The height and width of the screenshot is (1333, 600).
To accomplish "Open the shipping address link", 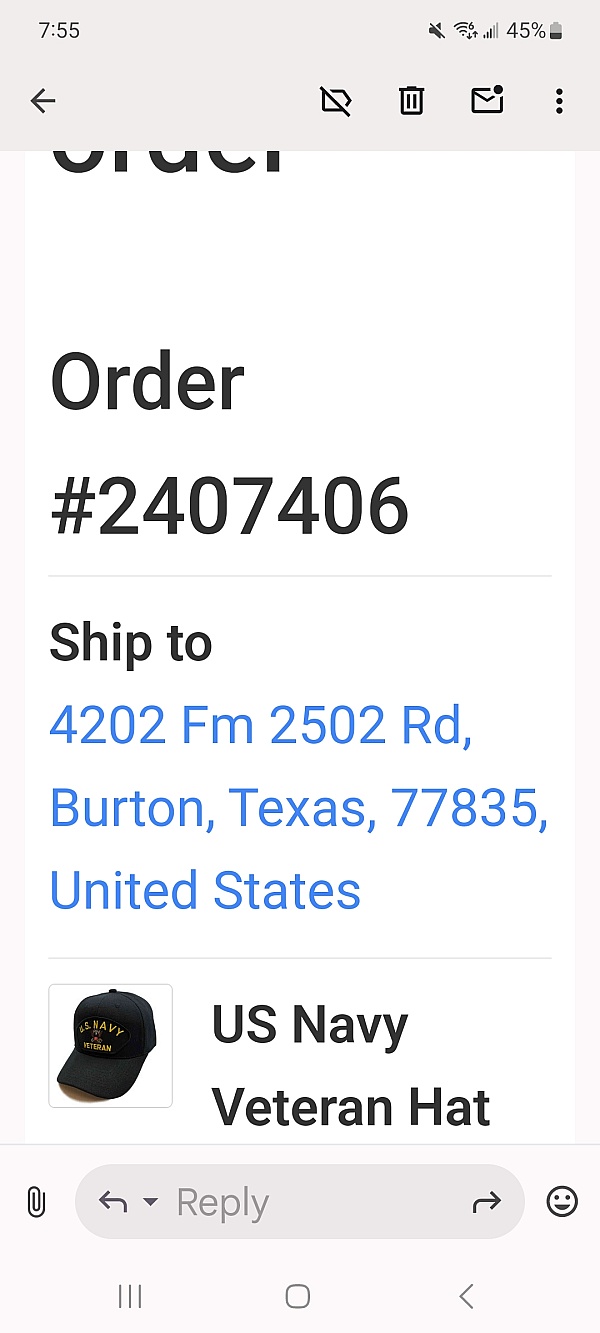I will click(298, 807).
